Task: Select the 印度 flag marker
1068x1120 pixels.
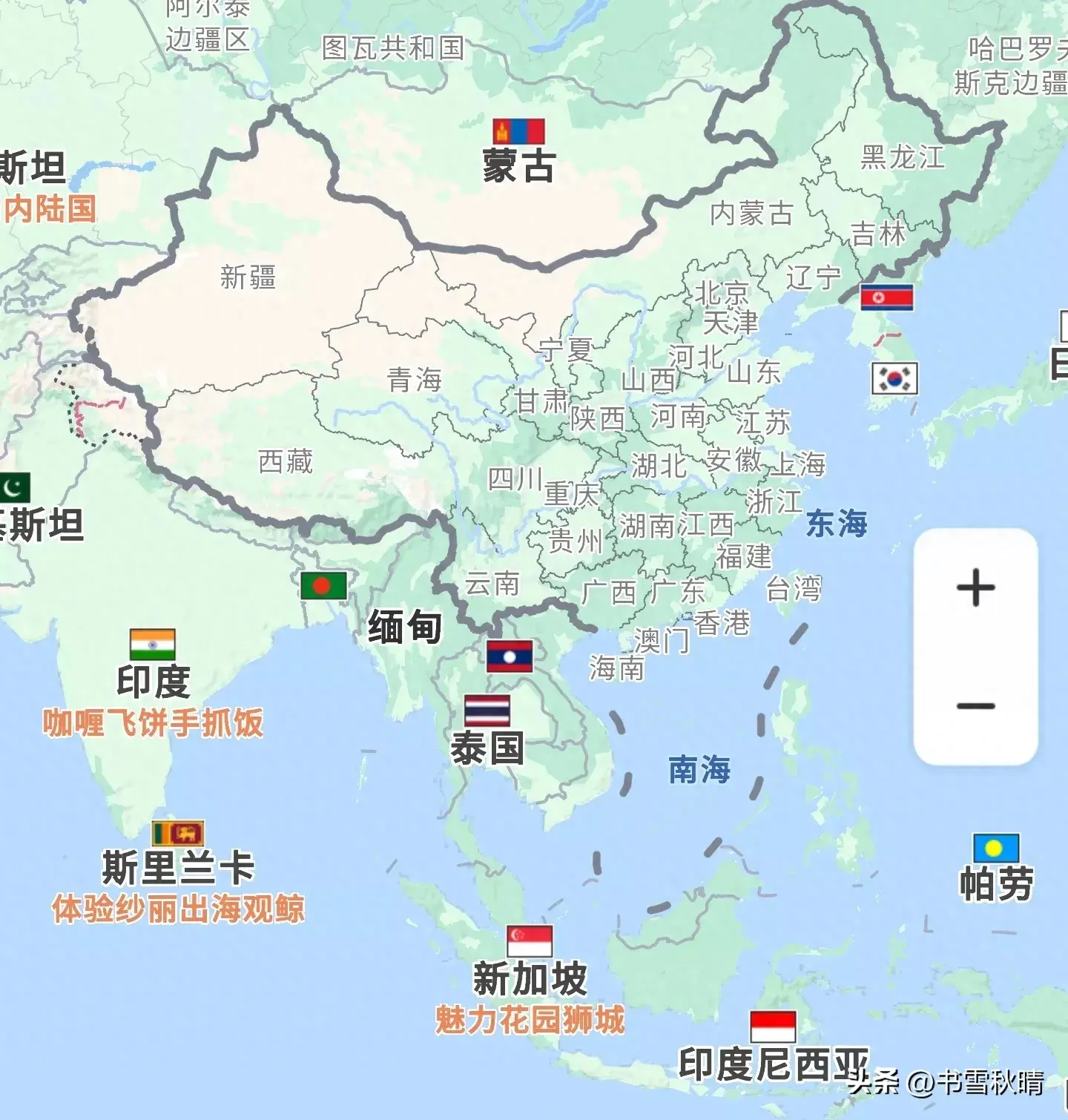Action: (x=152, y=645)
